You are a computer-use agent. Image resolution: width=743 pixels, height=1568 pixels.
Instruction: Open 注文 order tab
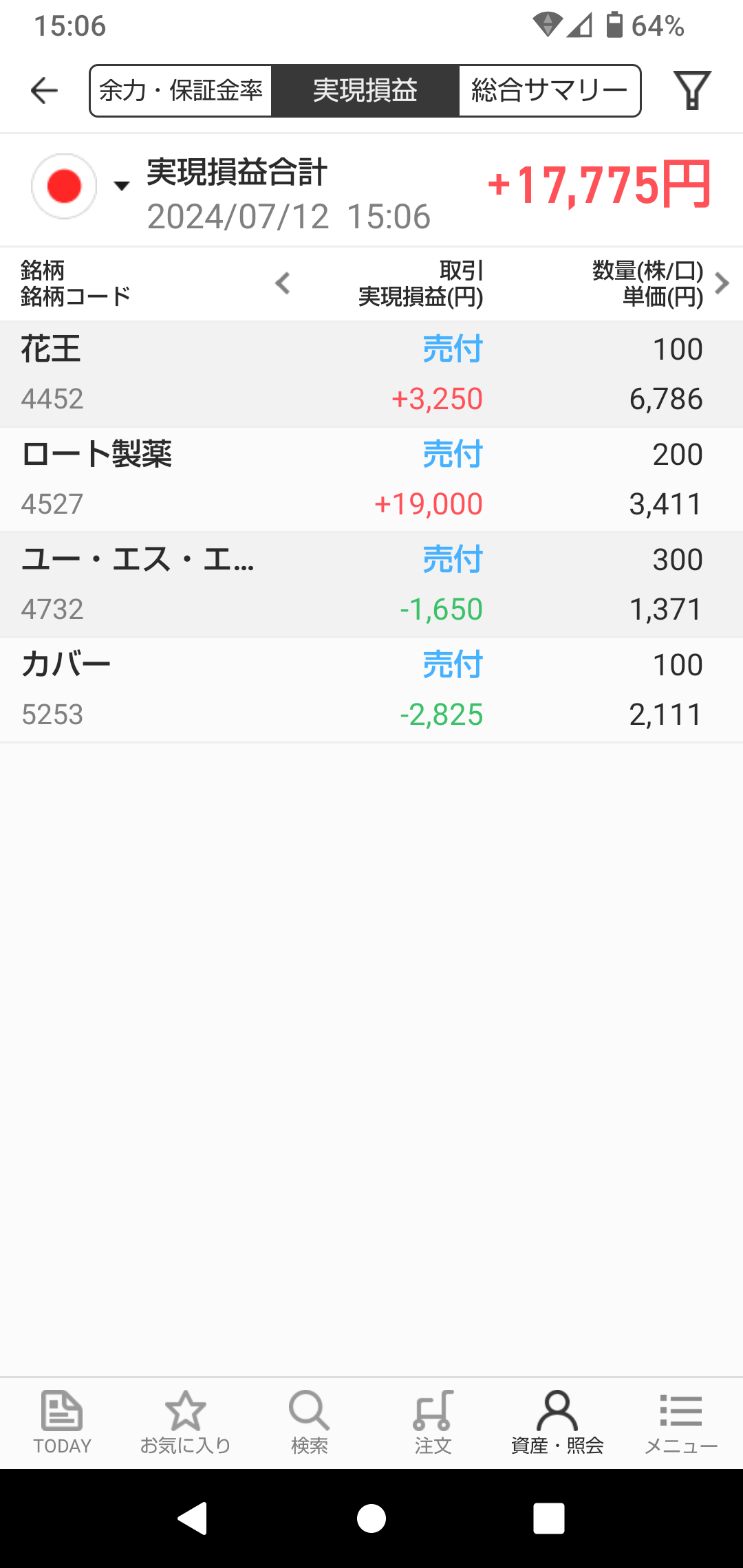pyautogui.click(x=433, y=1422)
